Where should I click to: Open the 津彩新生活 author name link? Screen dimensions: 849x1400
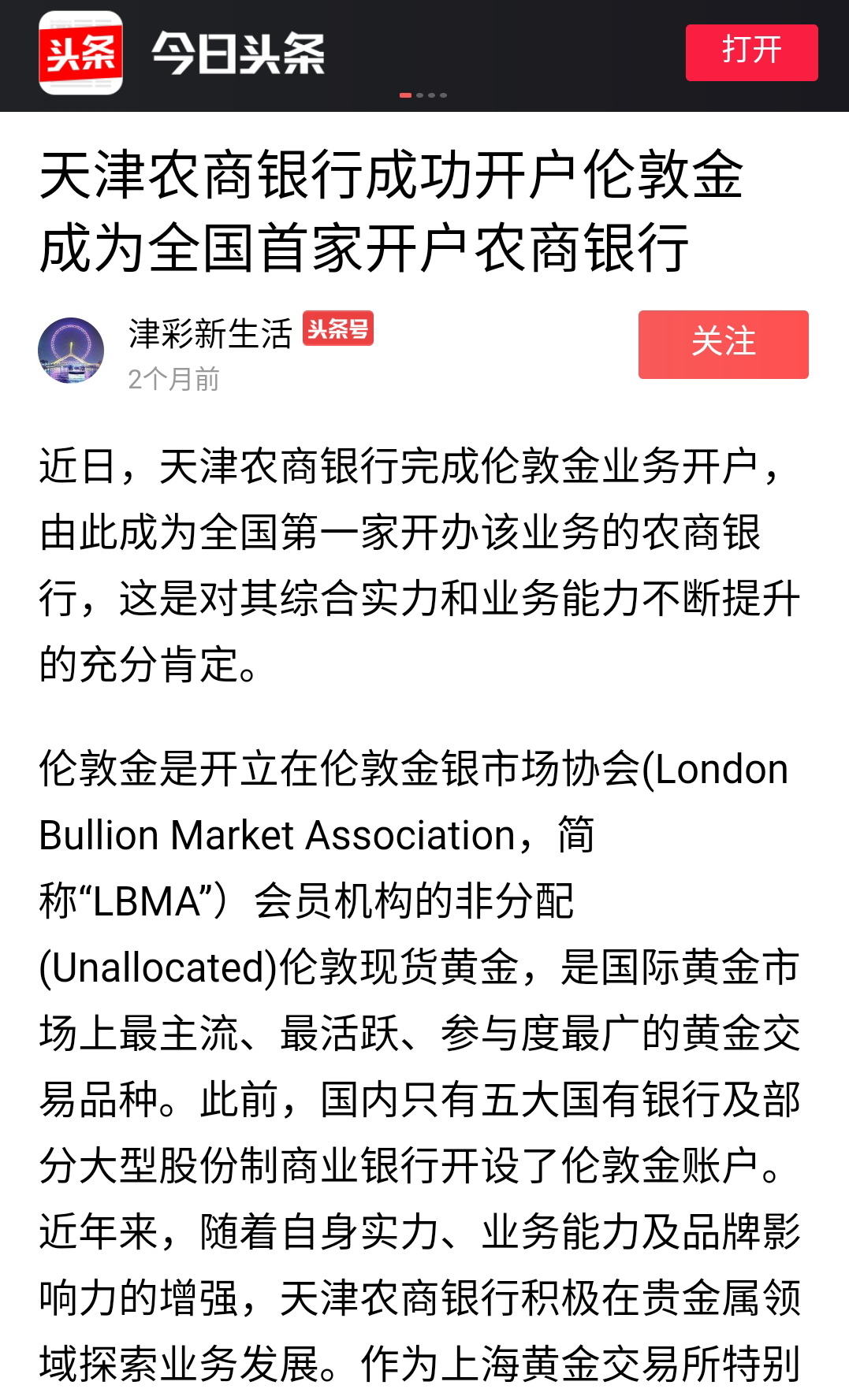(210, 333)
